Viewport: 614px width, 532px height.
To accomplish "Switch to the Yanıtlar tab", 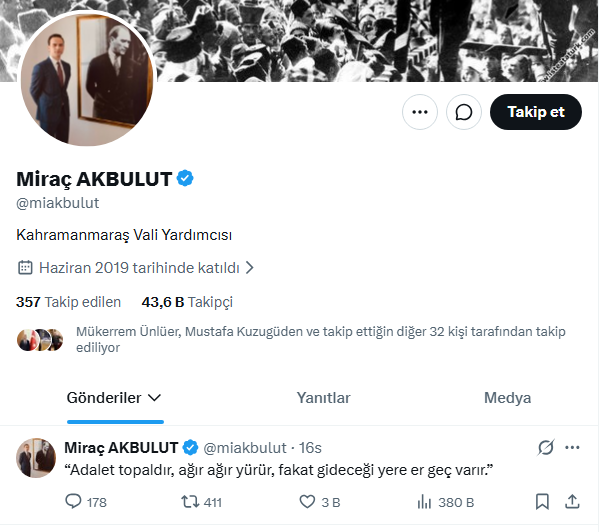I will click(323, 397).
